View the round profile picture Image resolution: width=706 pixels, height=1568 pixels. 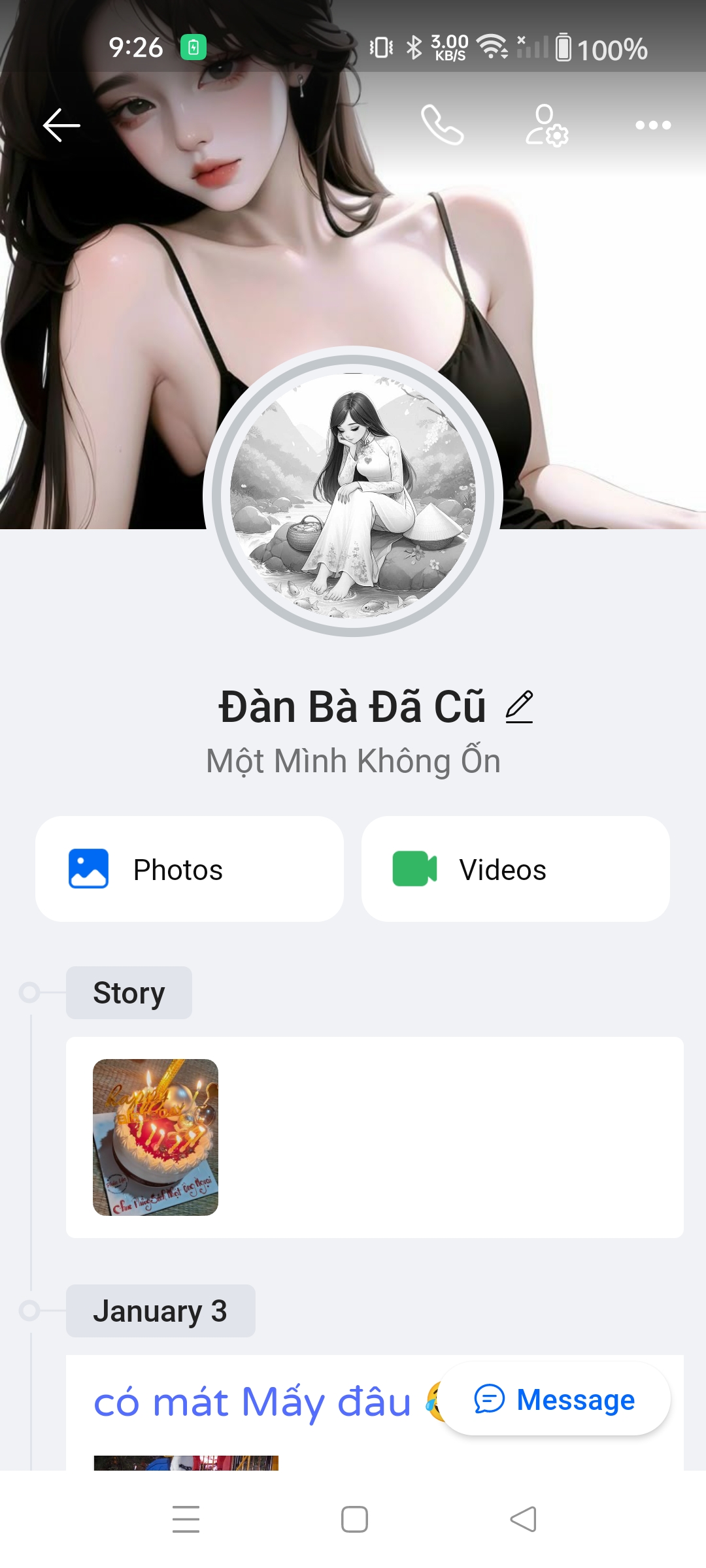pos(353,493)
